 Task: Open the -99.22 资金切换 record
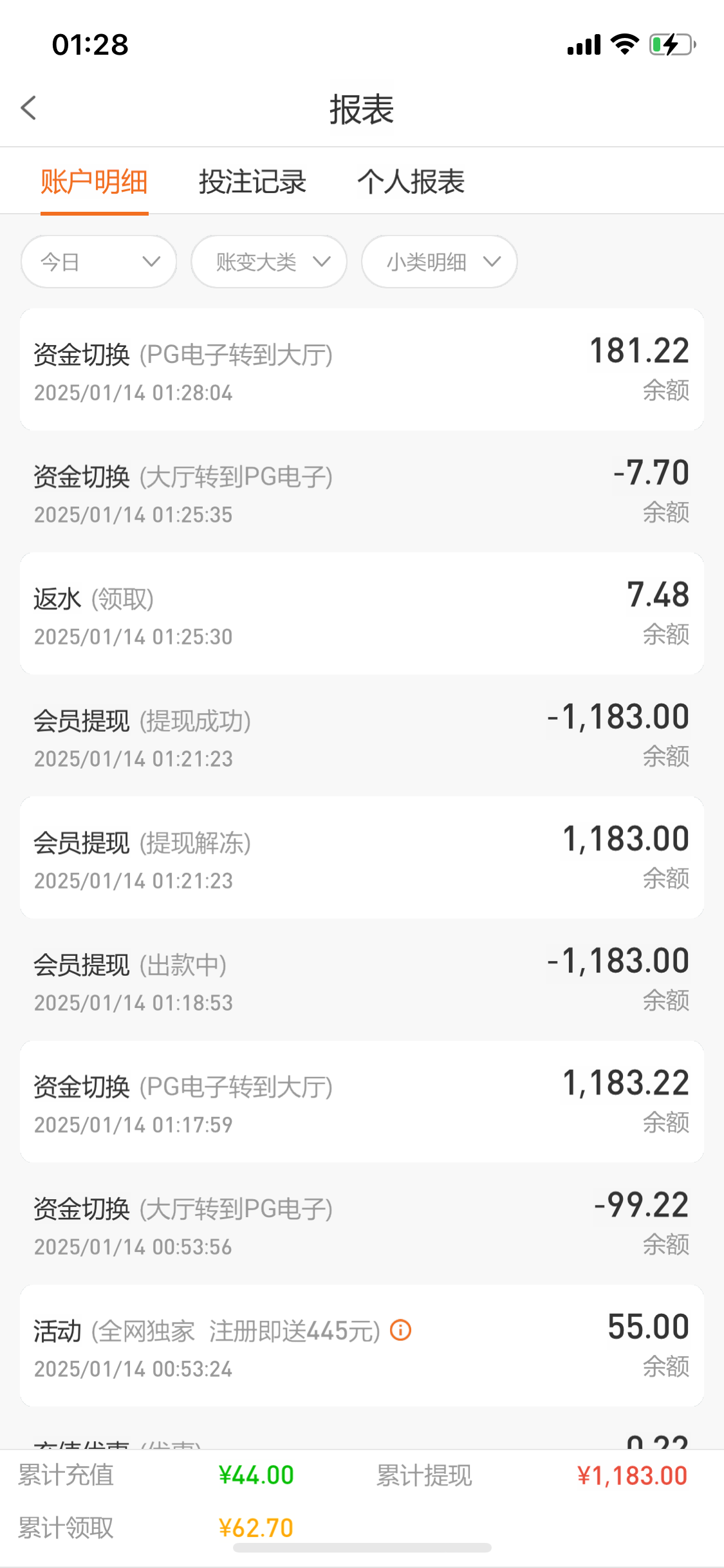(362, 1224)
